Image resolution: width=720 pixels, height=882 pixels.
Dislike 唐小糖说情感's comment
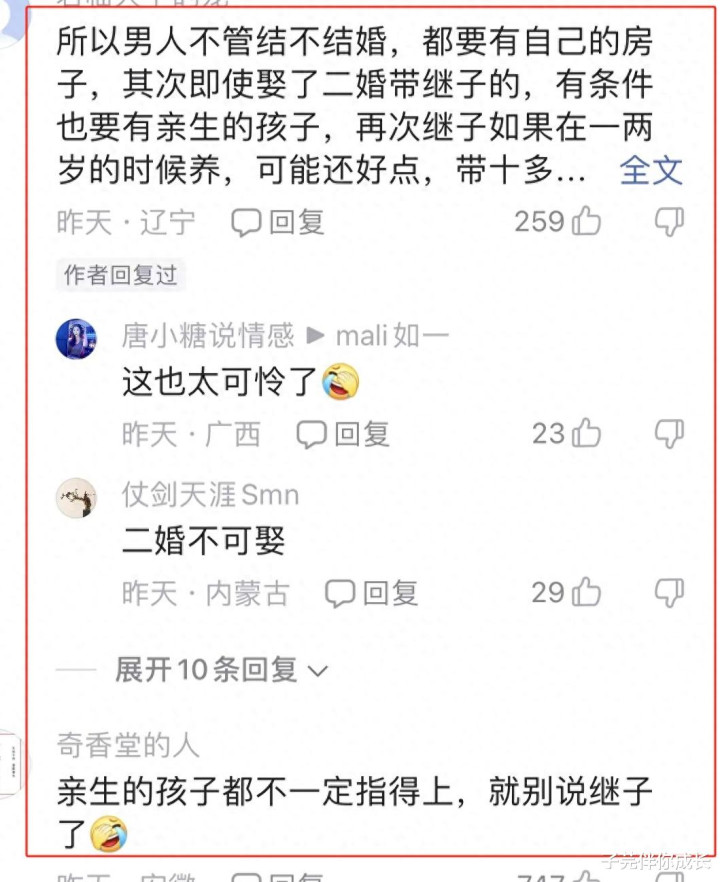(x=669, y=434)
